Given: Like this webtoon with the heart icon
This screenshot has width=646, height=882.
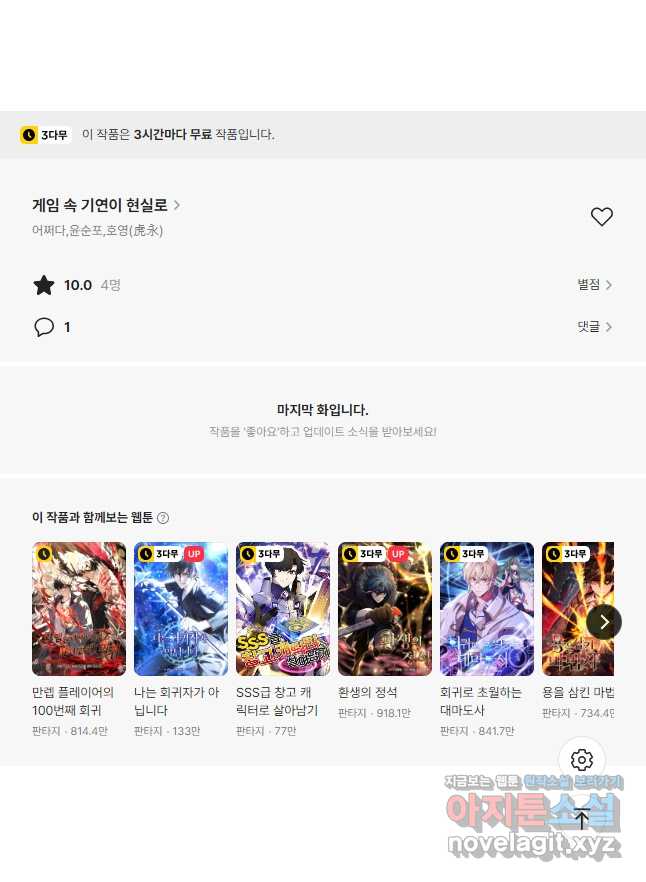Looking at the screenshot, I should [x=601, y=217].
